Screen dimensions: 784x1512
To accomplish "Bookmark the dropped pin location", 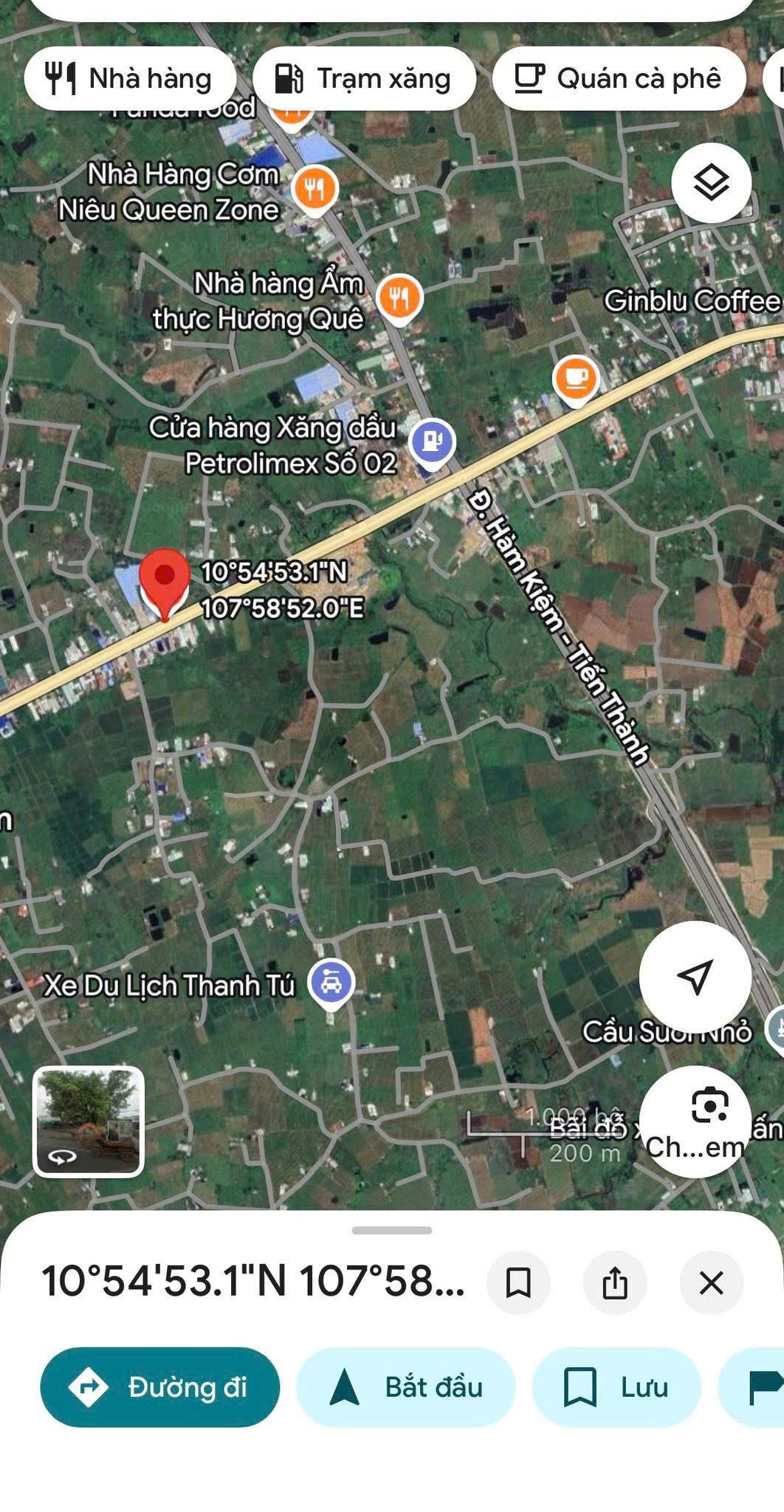I will pos(518,1282).
